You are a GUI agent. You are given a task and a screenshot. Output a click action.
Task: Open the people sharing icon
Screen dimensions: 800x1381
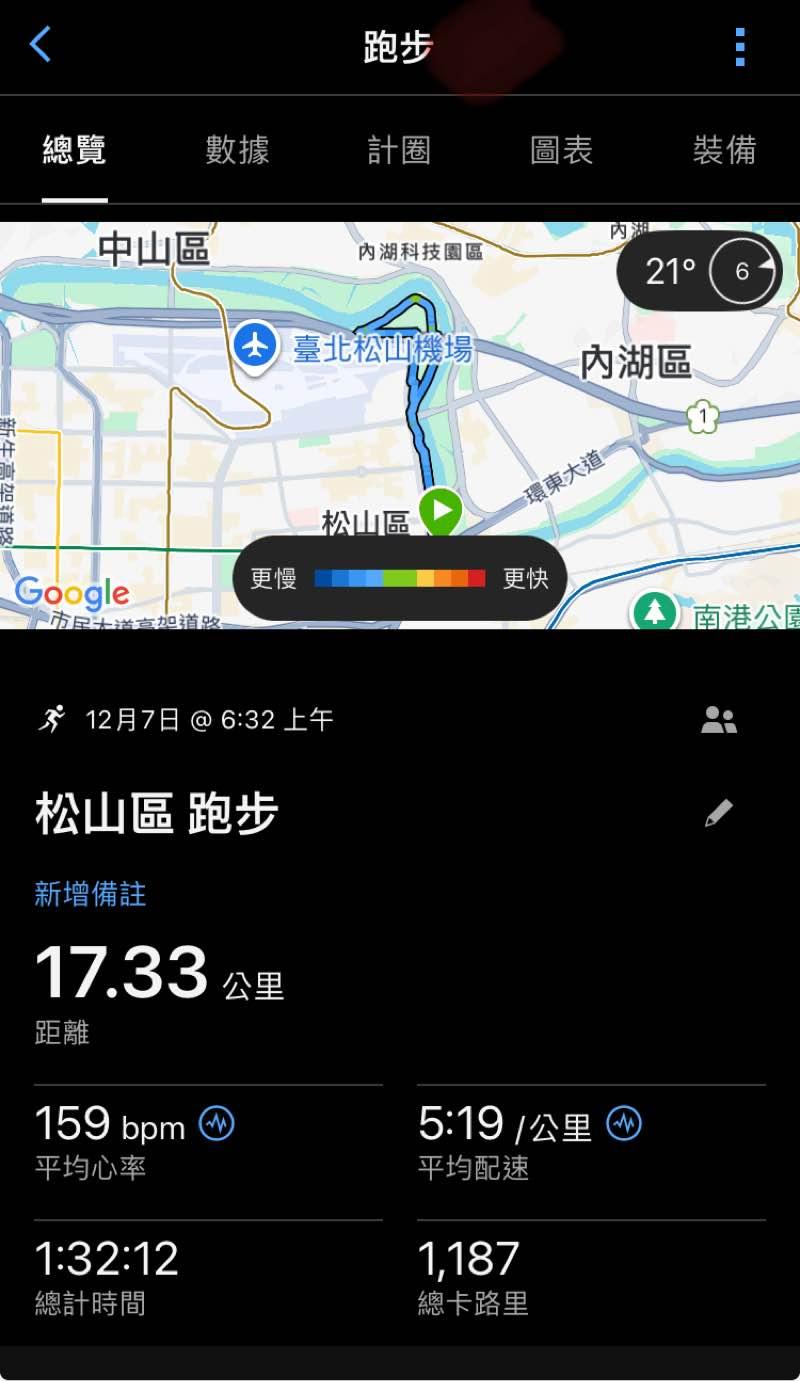tap(718, 720)
